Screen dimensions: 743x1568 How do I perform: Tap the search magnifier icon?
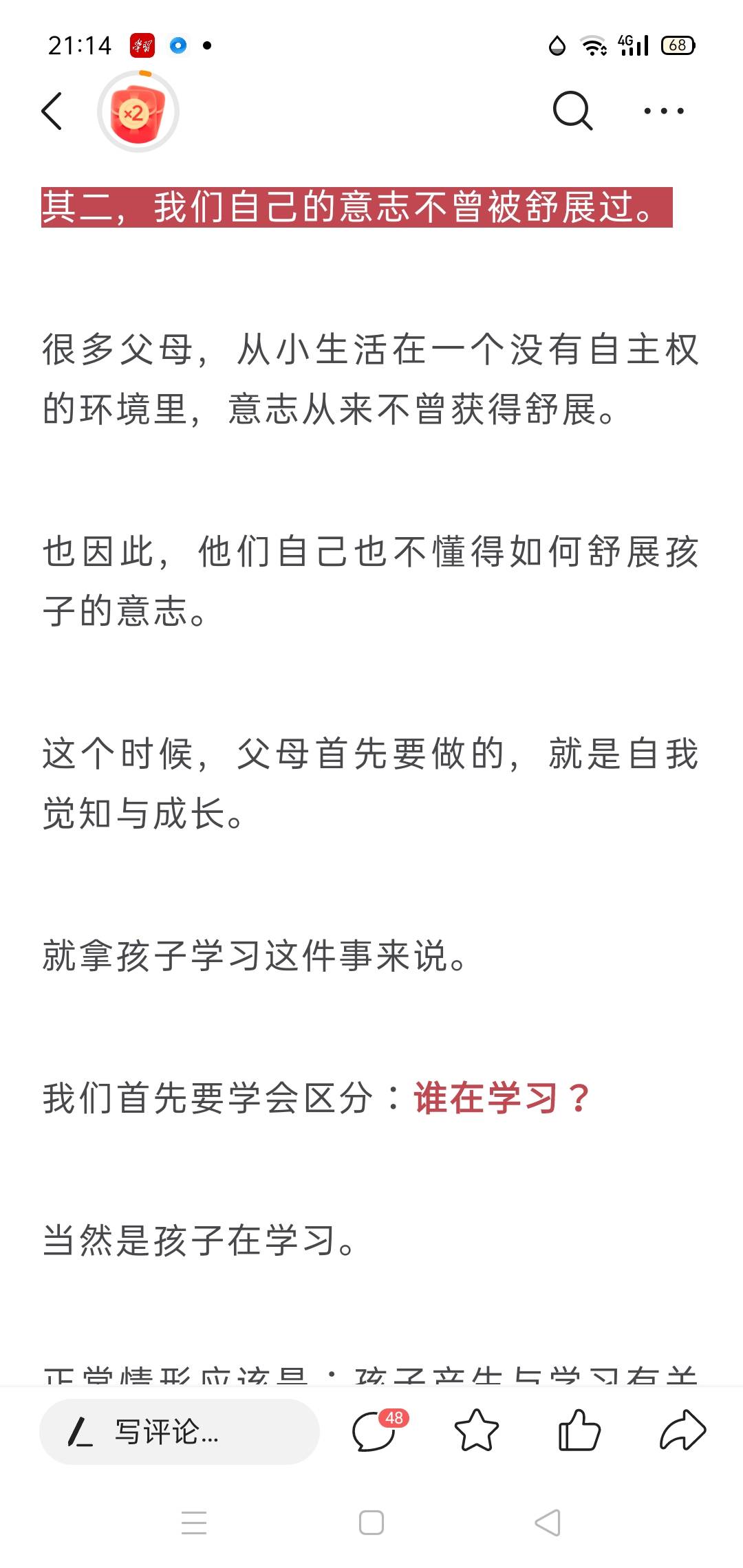(x=572, y=110)
